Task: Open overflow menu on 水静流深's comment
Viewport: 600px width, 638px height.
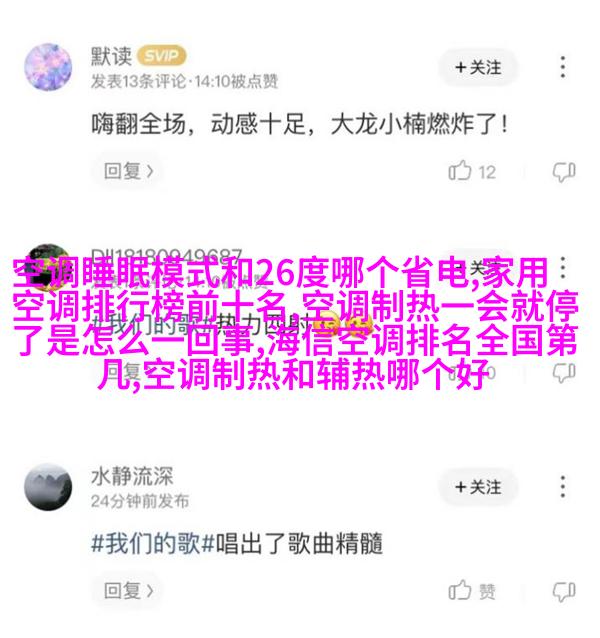Action: click(565, 487)
